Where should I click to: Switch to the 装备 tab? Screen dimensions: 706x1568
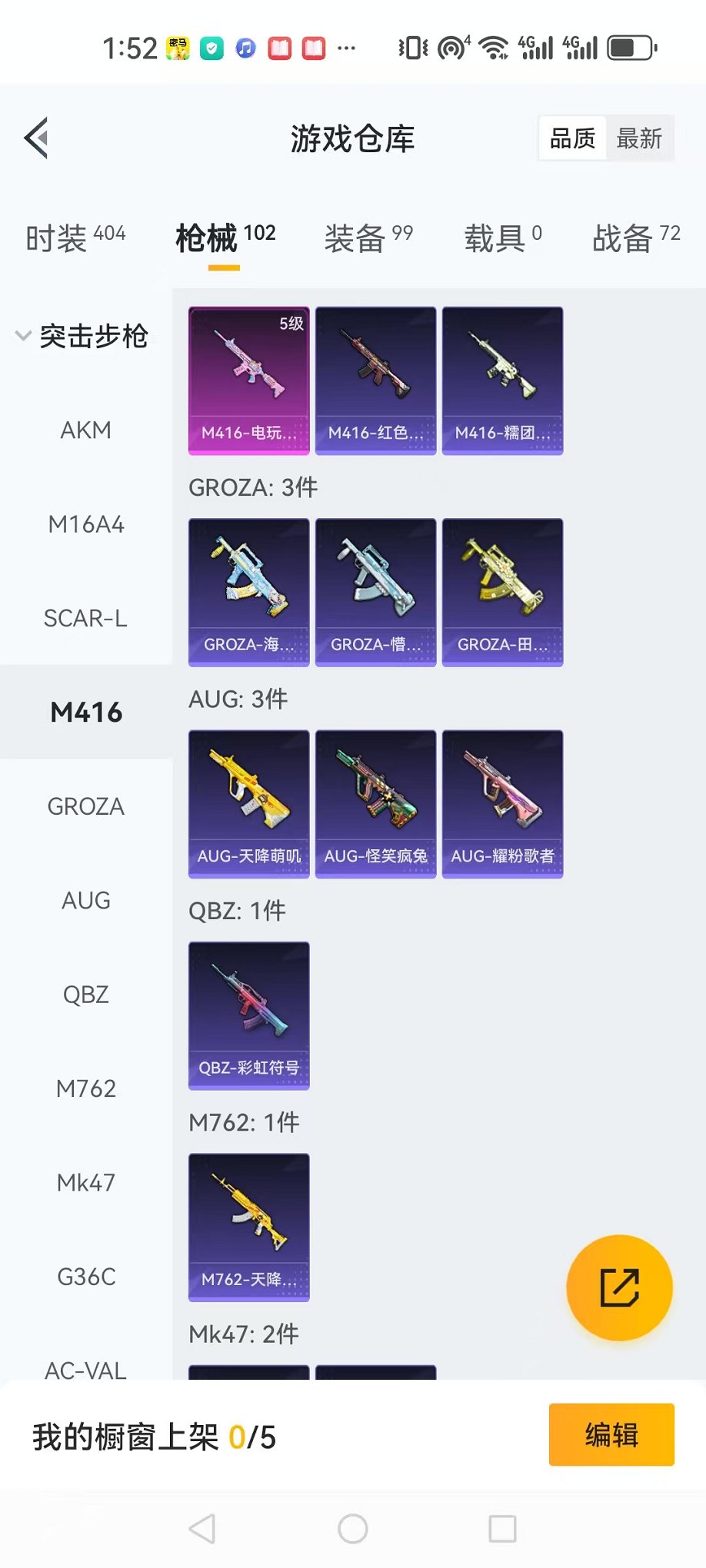point(368,238)
